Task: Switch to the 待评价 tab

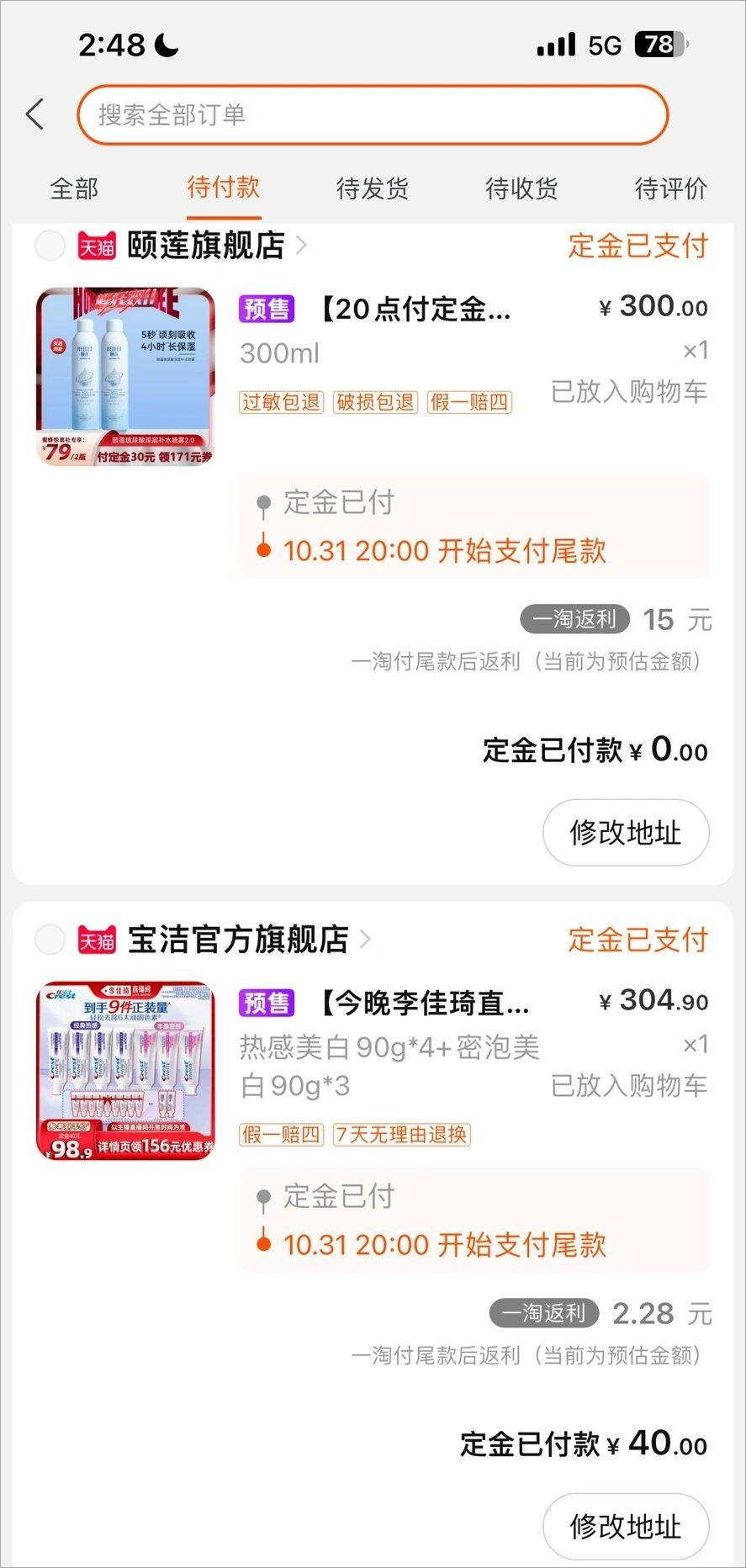Action: (670, 188)
